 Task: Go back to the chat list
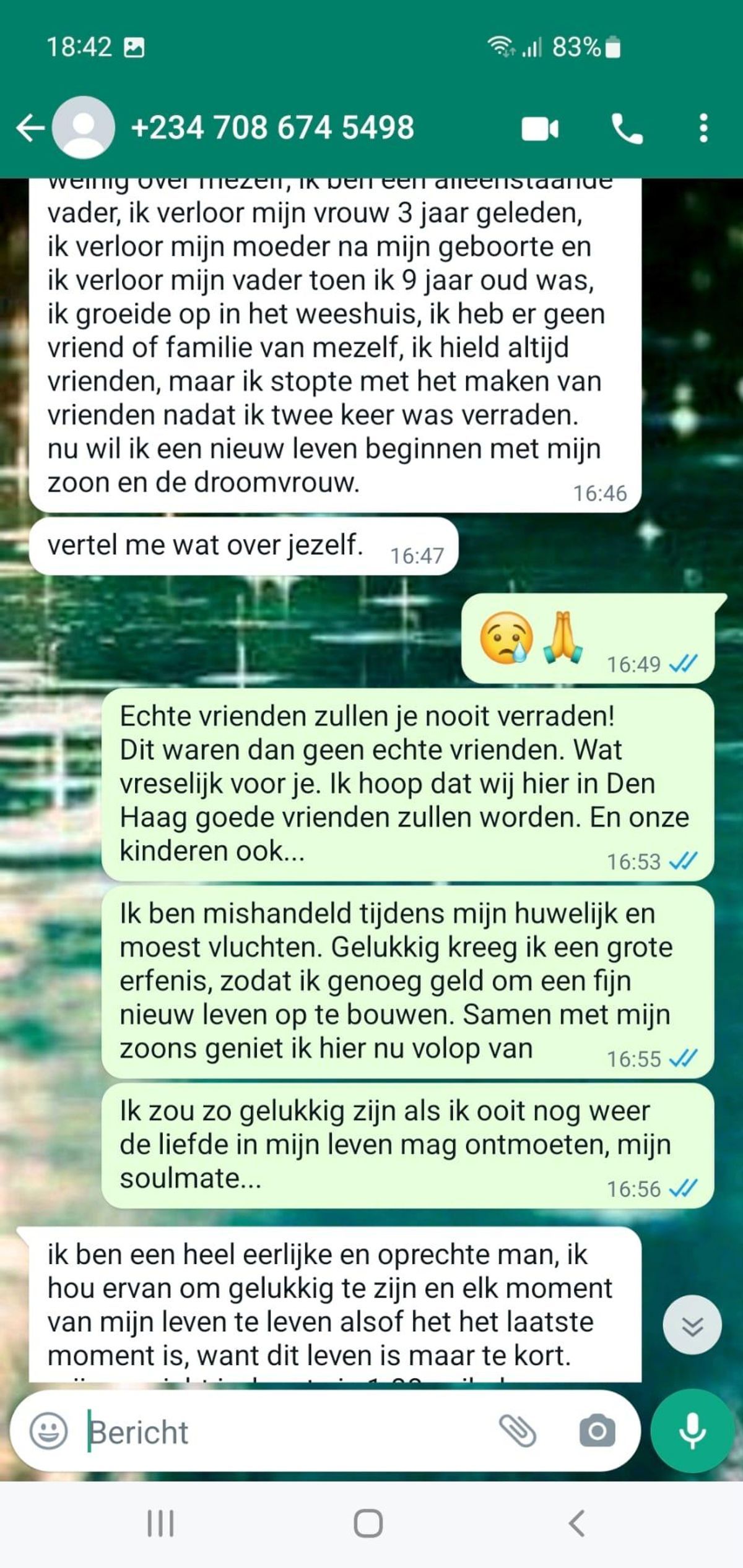coord(30,129)
